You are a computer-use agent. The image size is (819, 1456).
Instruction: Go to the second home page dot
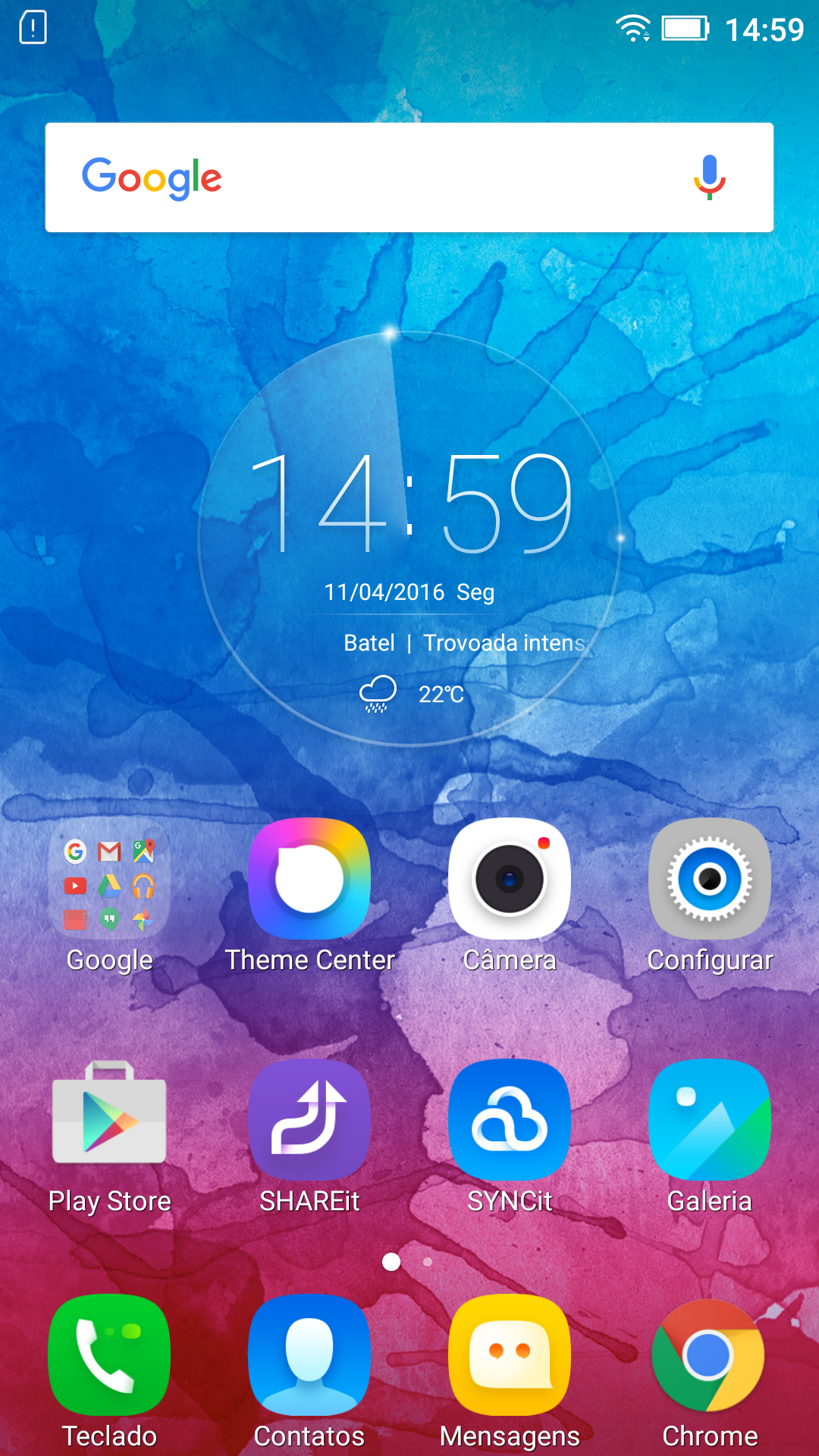(428, 1262)
